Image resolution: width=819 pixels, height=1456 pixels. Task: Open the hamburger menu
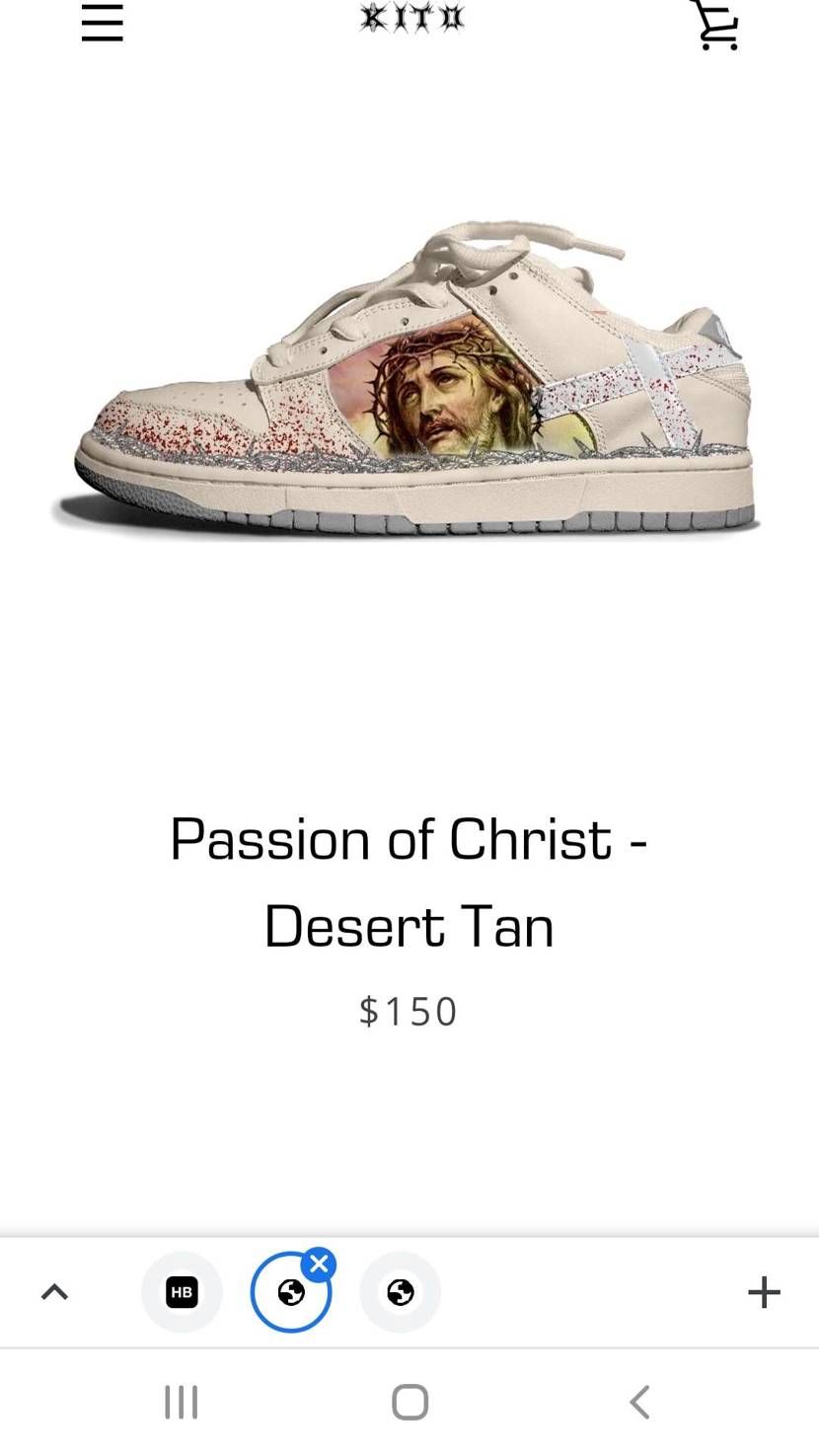(x=103, y=23)
